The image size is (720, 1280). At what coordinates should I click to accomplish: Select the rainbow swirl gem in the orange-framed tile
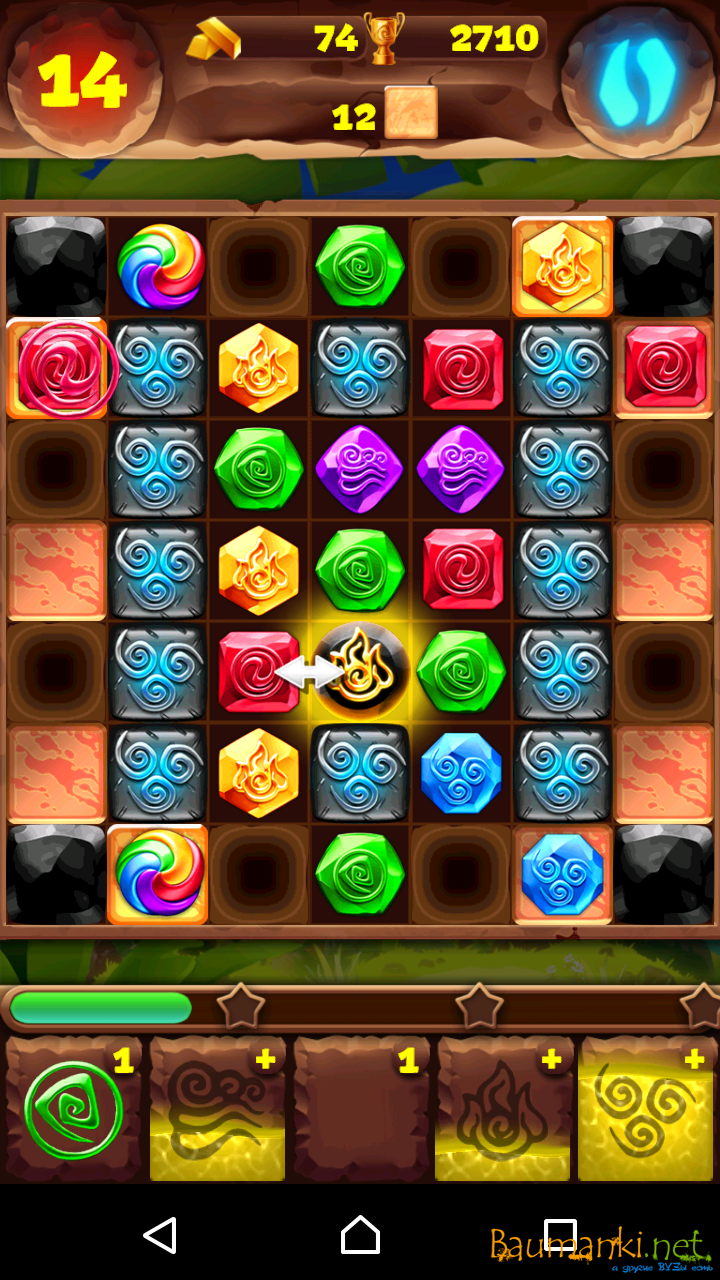click(x=159, y=873)
